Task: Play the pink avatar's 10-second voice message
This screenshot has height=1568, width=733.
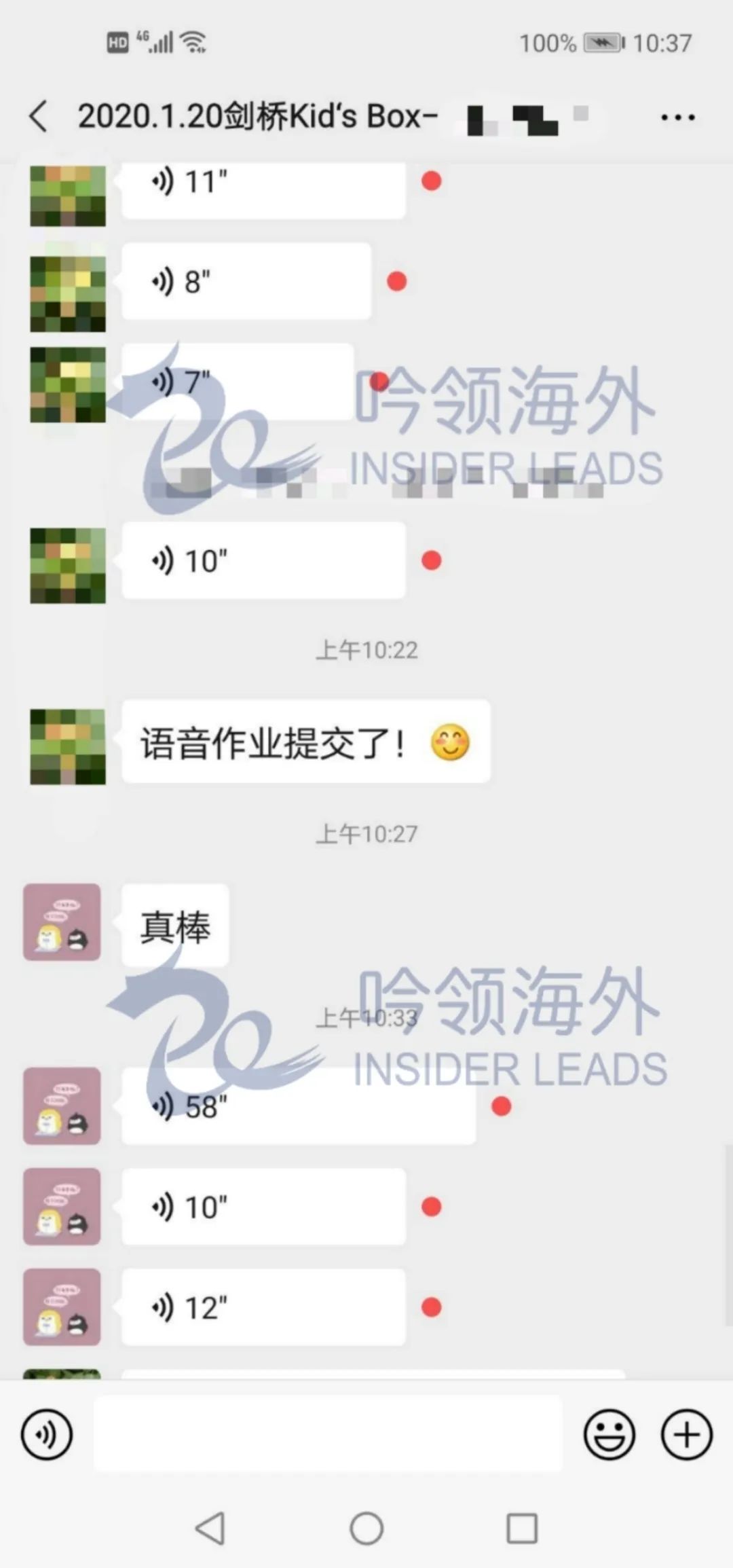Action: [263, 1207]
